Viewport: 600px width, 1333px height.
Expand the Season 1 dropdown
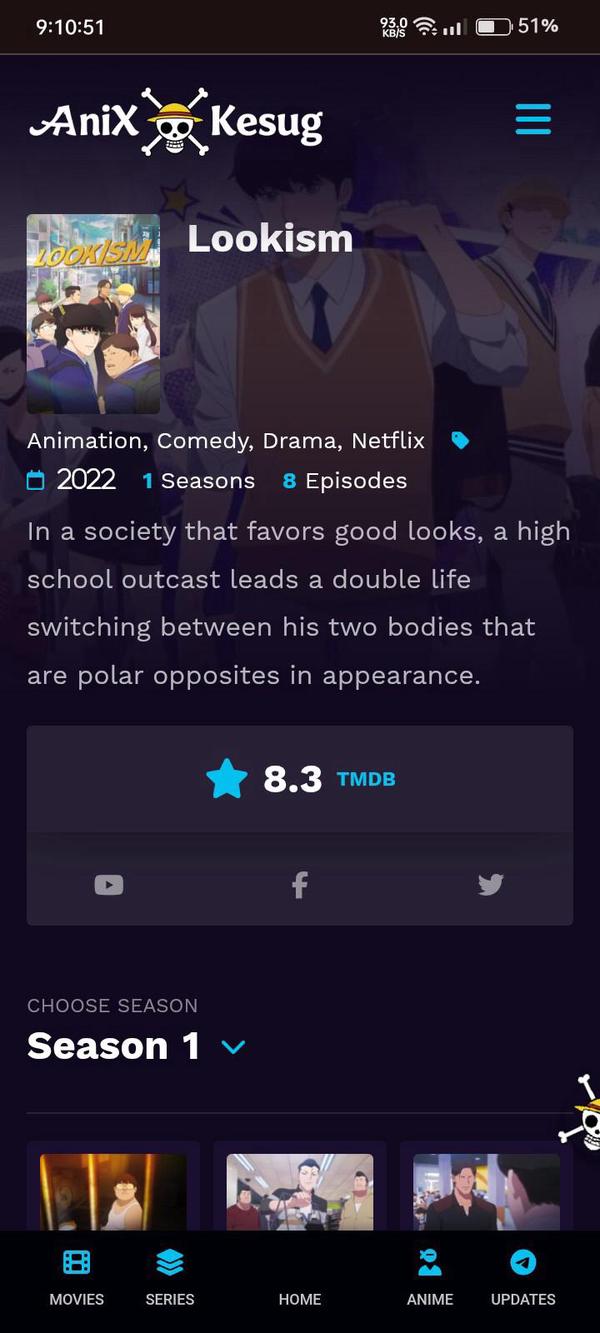(x=233, y=1047)
